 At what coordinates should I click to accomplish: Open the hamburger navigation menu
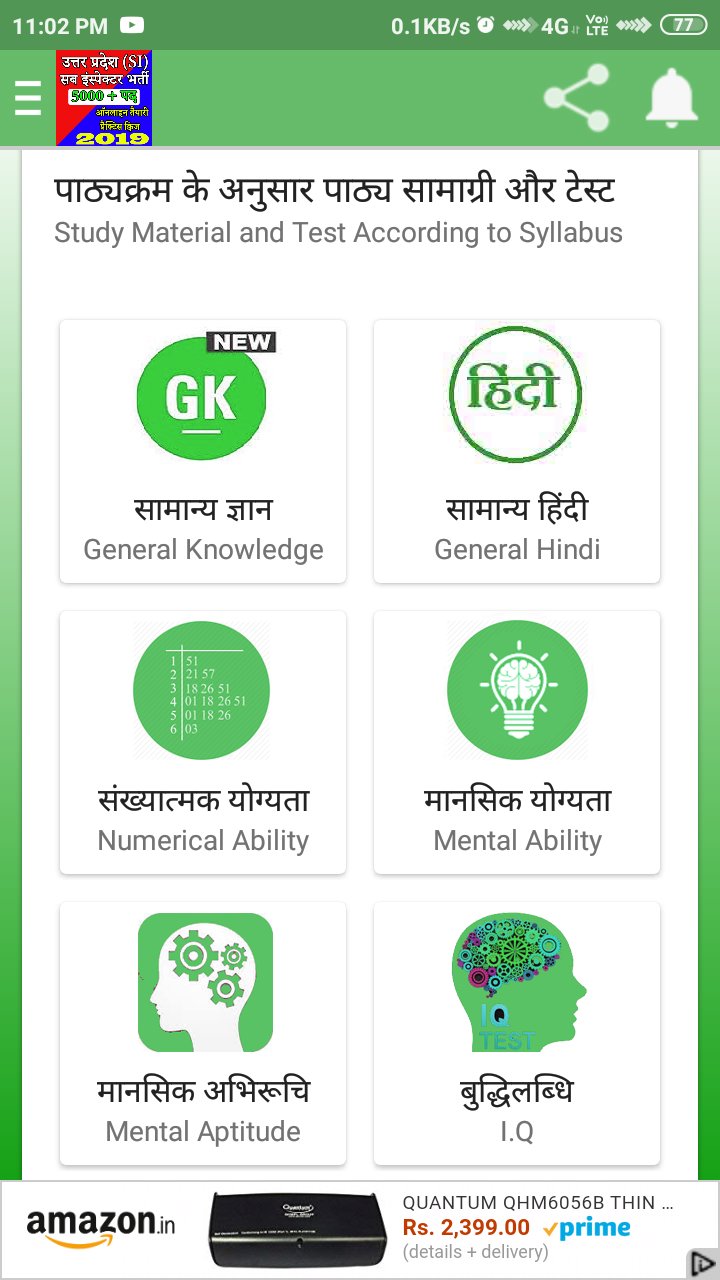27,100
